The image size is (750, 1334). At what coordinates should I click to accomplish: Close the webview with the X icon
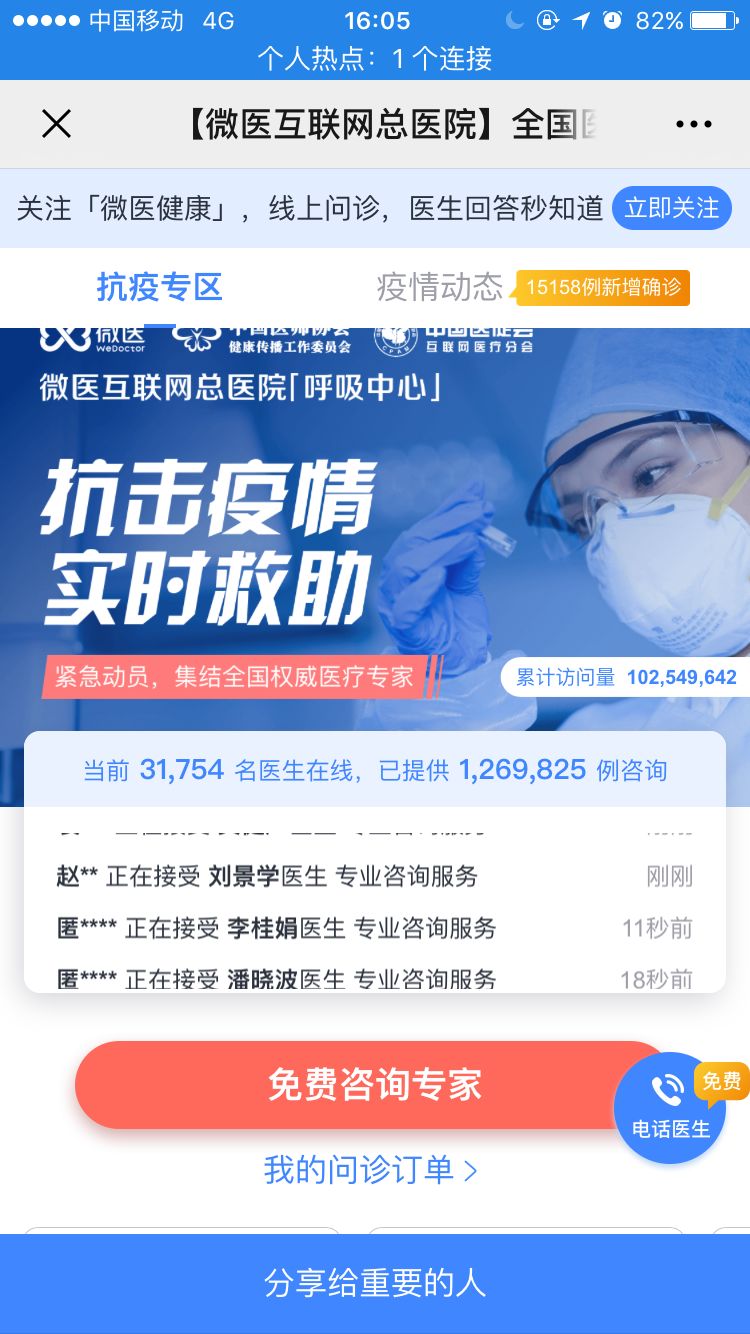(56, 124)
